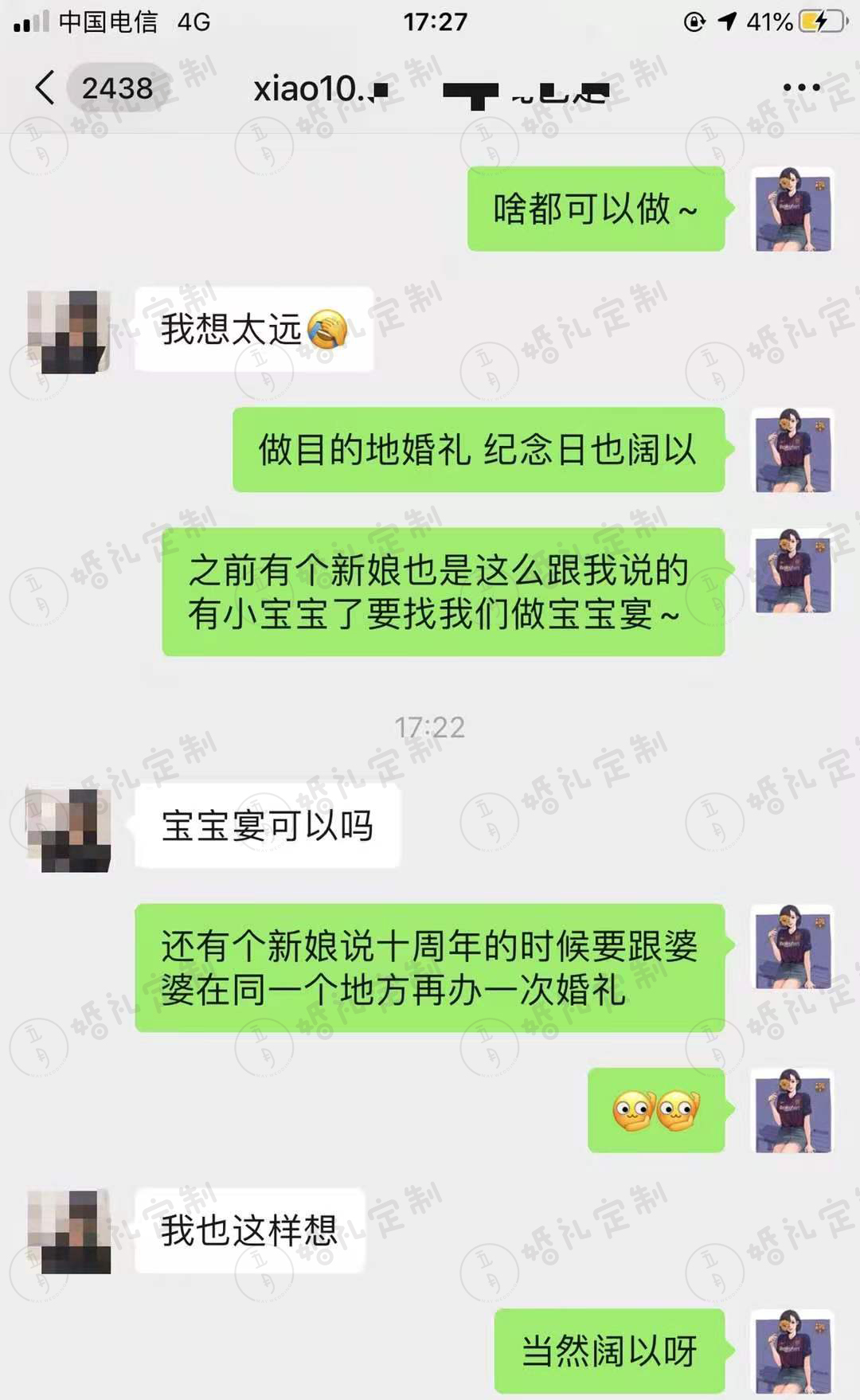Open sender's avatar beside 当然阔以呀 message
Viewport: 860px width, 1400px height.
coord(793,1351)
